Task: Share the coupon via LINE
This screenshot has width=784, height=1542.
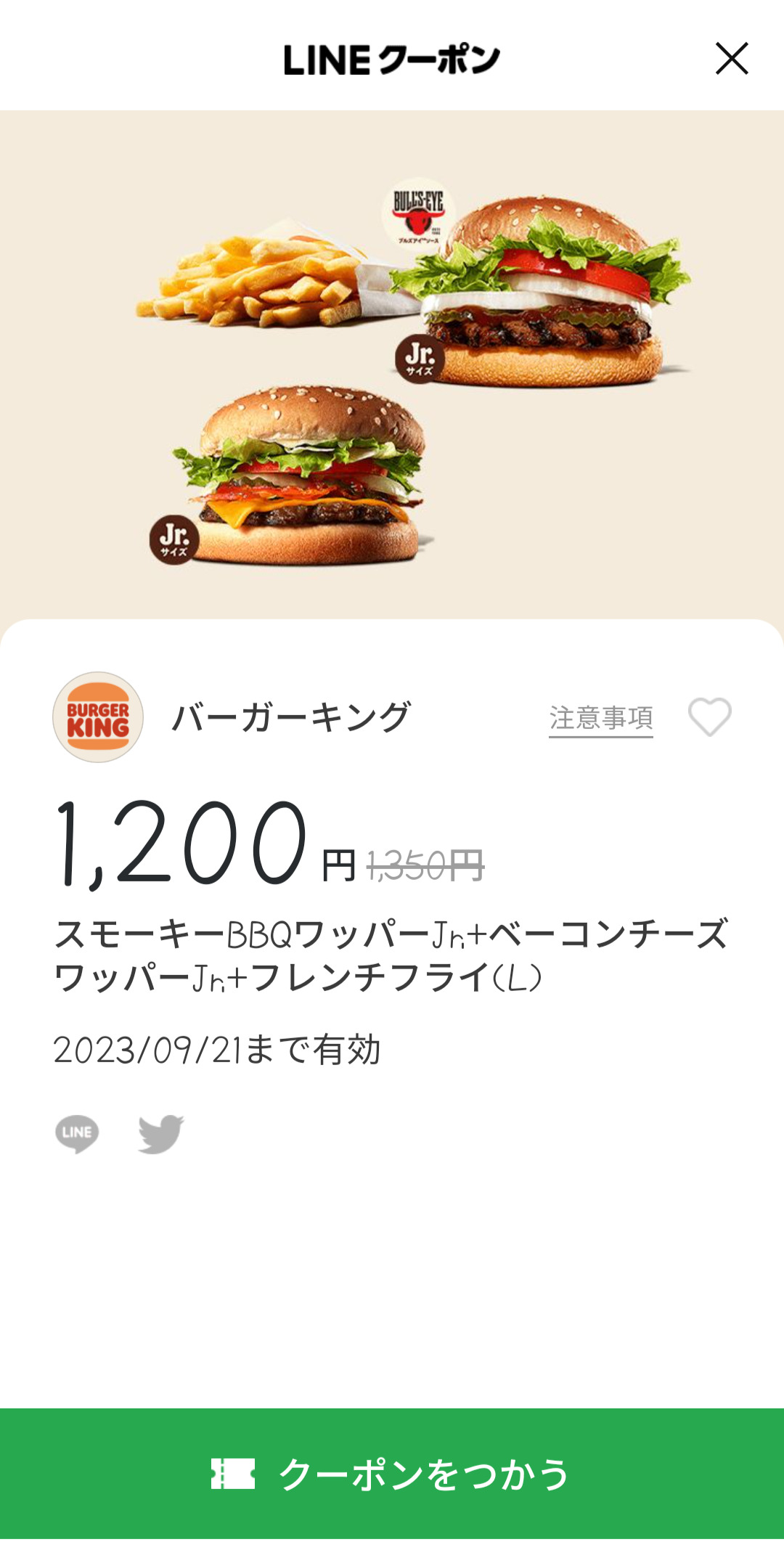Action: pos(77,1133)
